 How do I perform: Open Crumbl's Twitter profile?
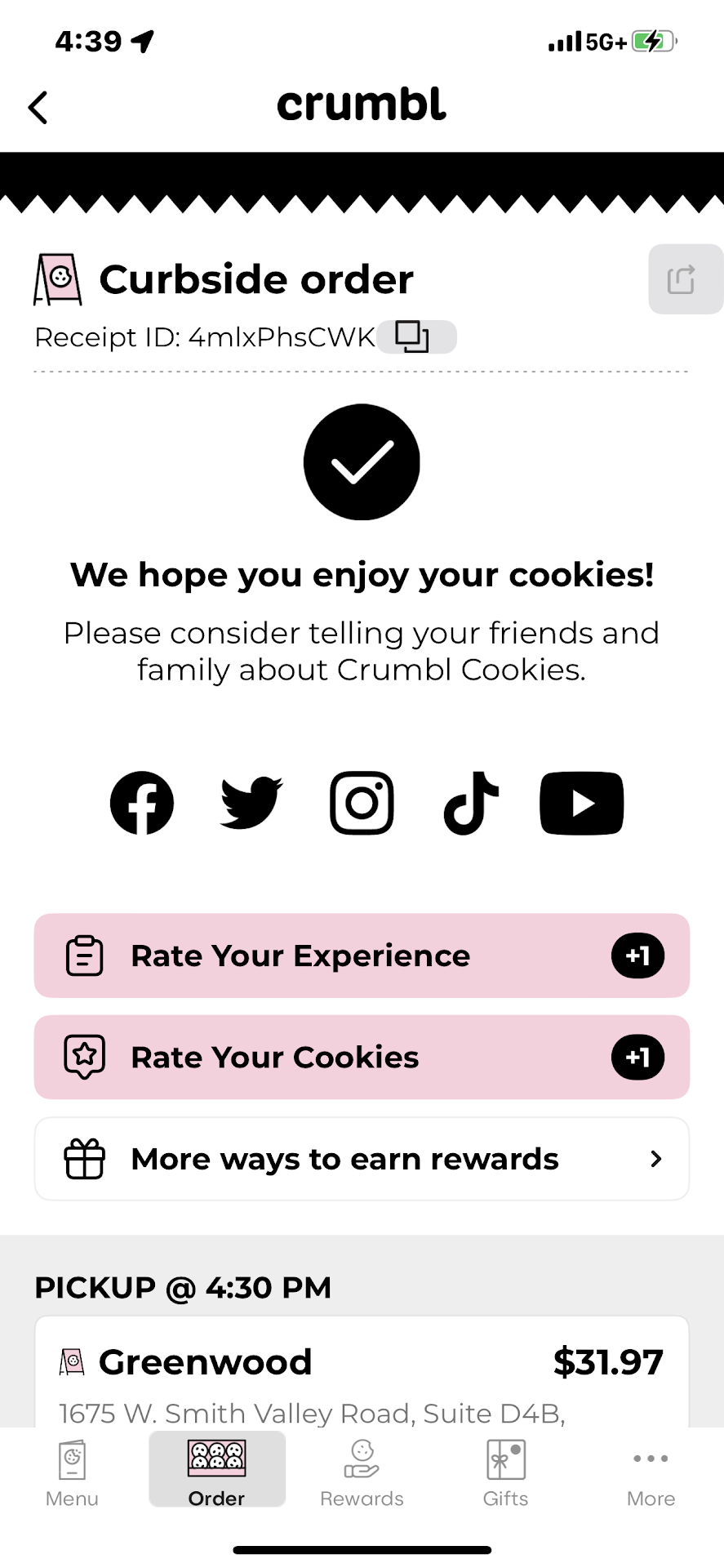251,803
